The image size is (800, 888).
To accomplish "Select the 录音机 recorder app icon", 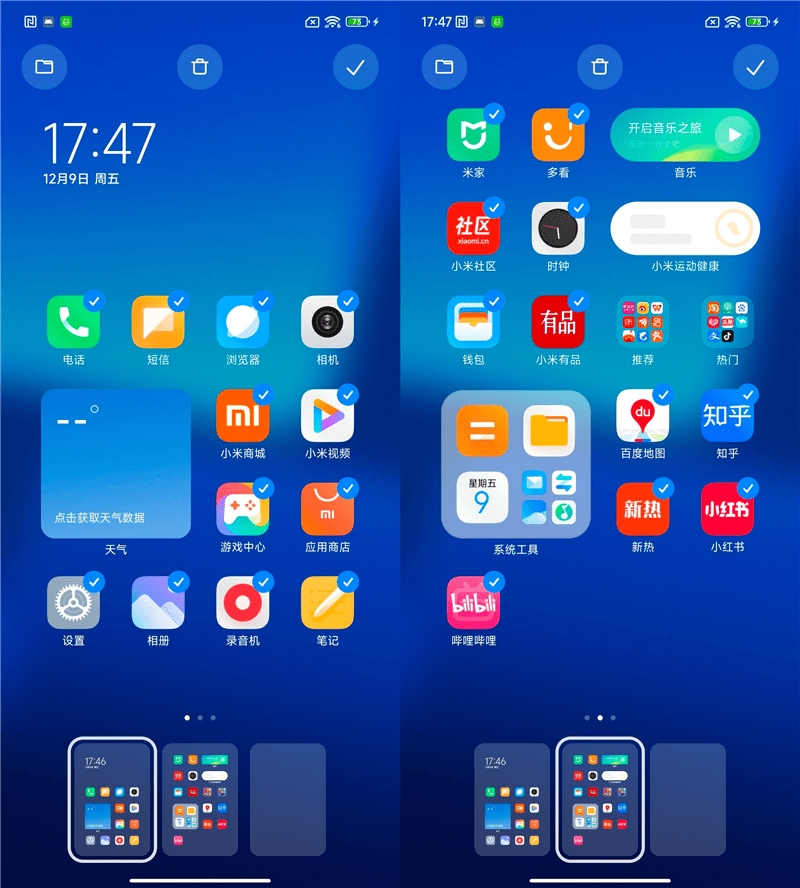I will (x=242, y=603).
